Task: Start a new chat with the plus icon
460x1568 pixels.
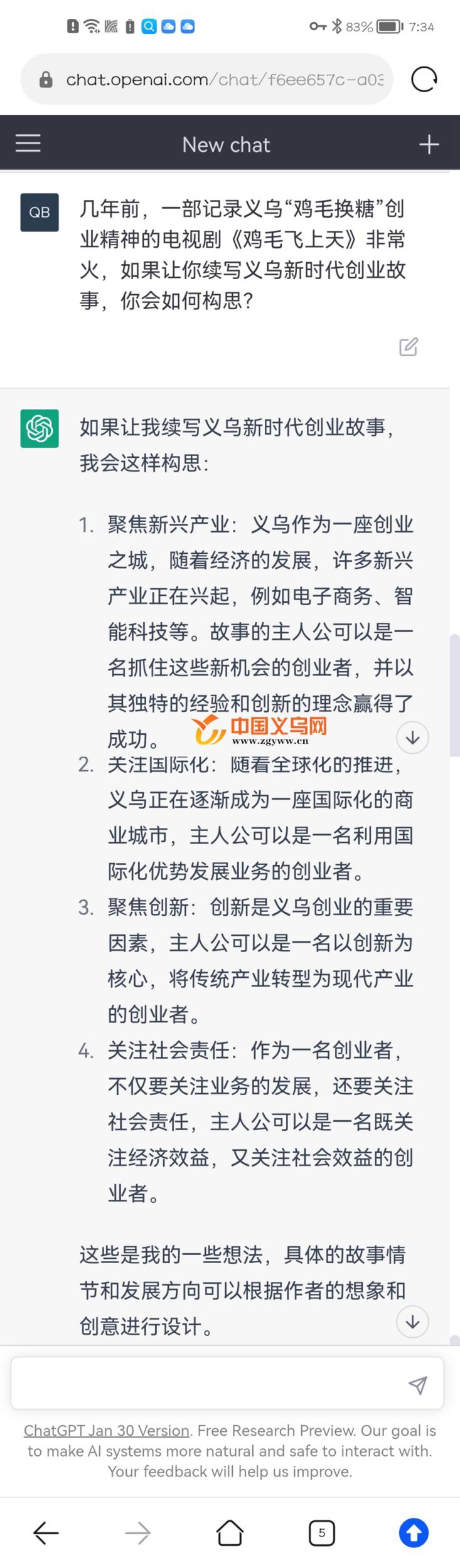Action: coord(429,144)
